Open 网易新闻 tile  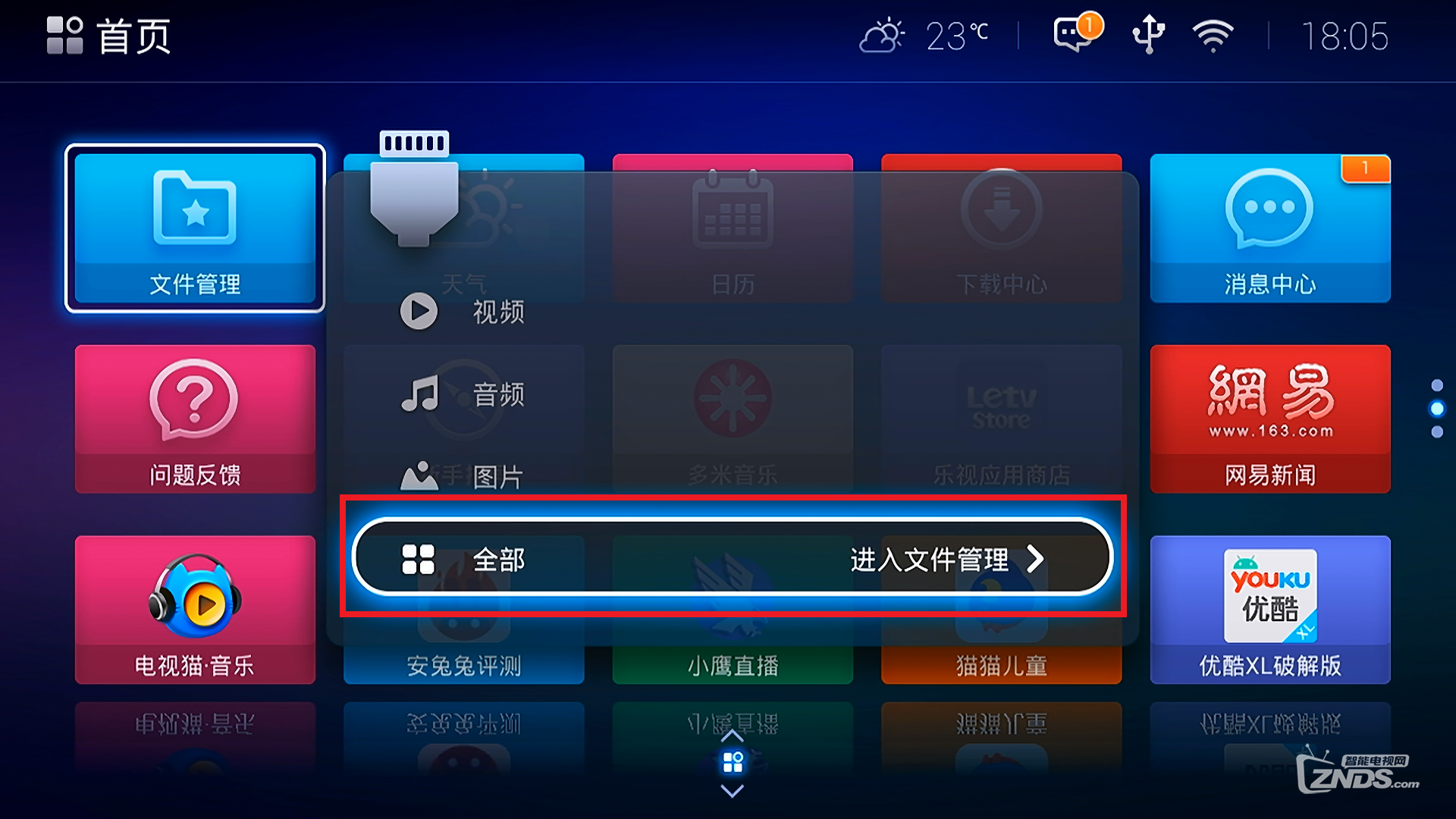1269,419
